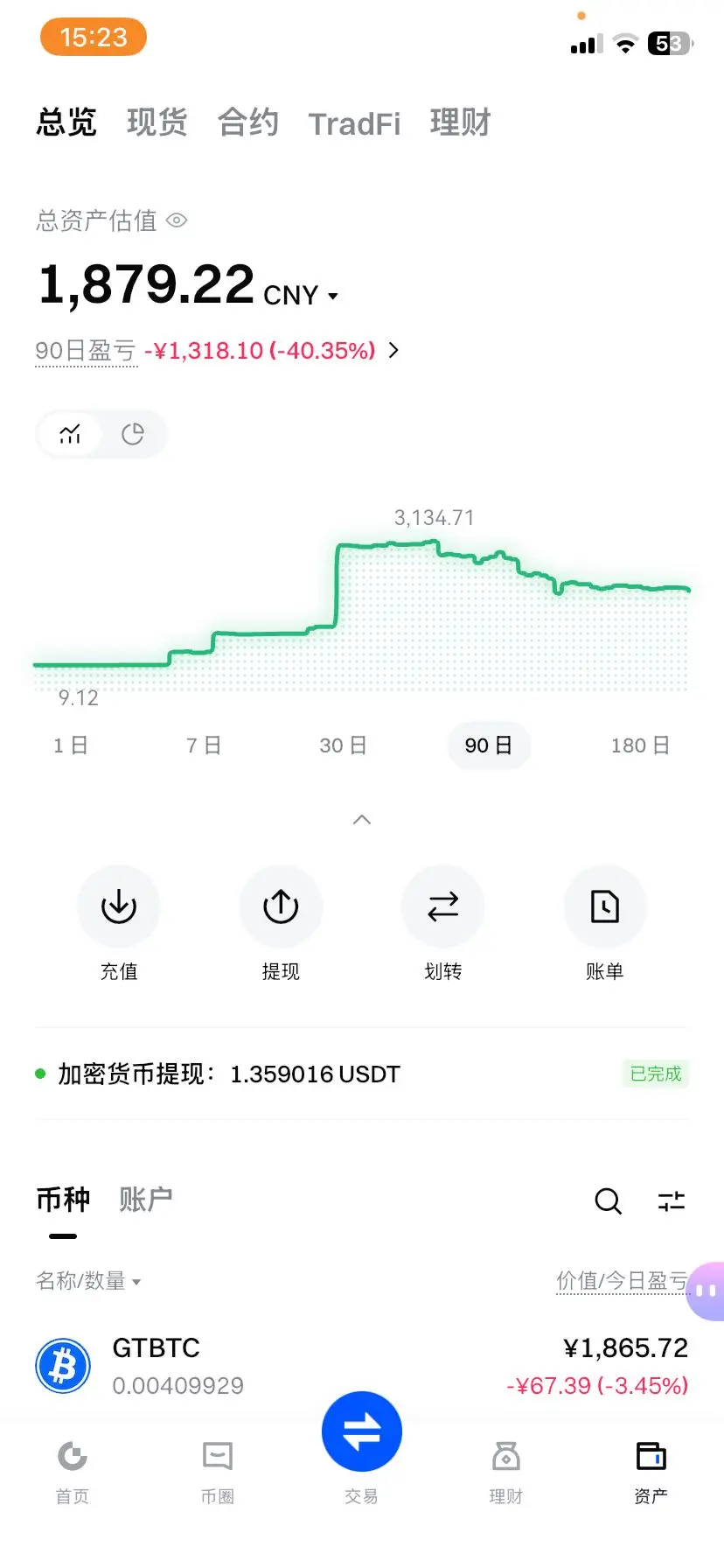The image size is (724, 1568).
Task: Select the TradFi tab
Action: [354, 124]
